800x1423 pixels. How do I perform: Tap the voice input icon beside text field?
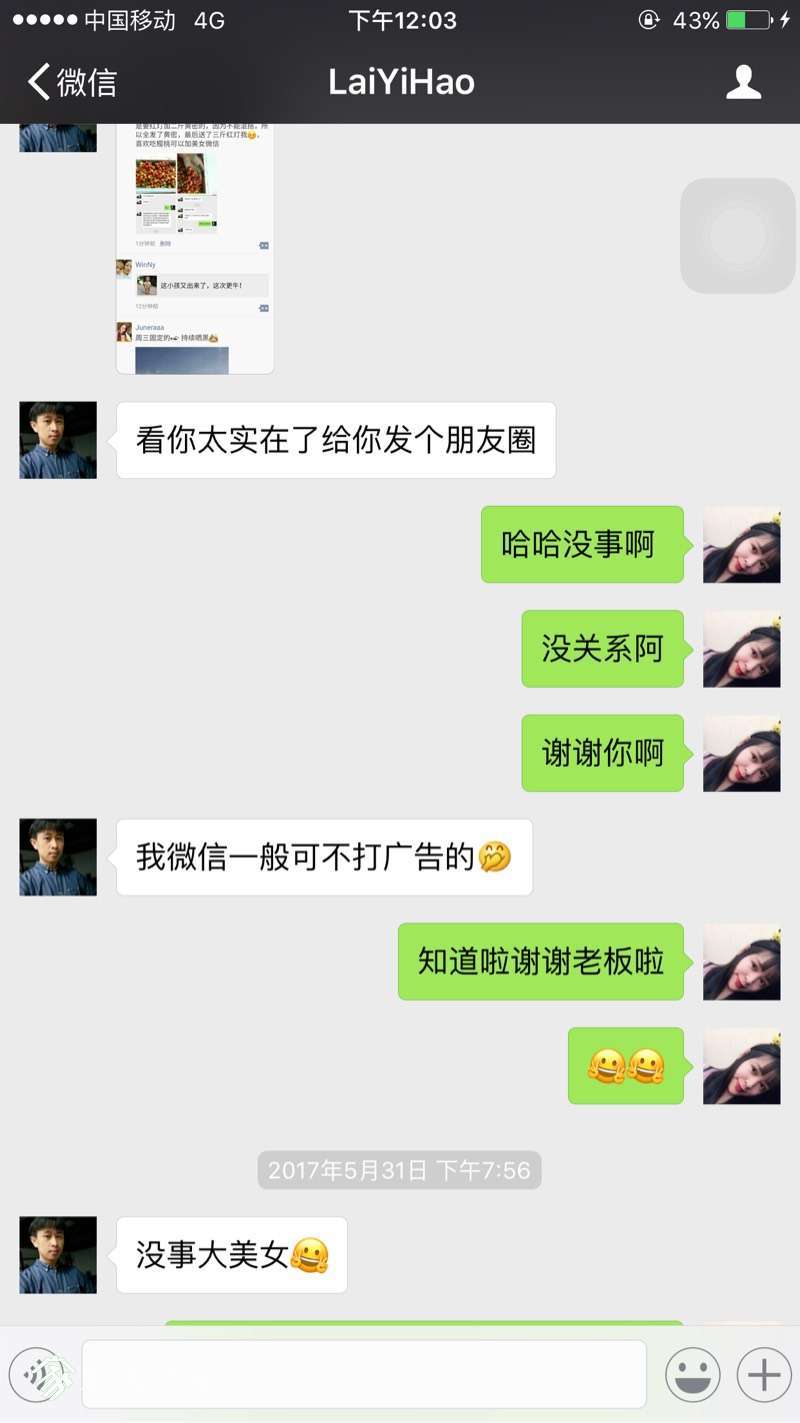pyautogui.click(x=37, y=1375)
